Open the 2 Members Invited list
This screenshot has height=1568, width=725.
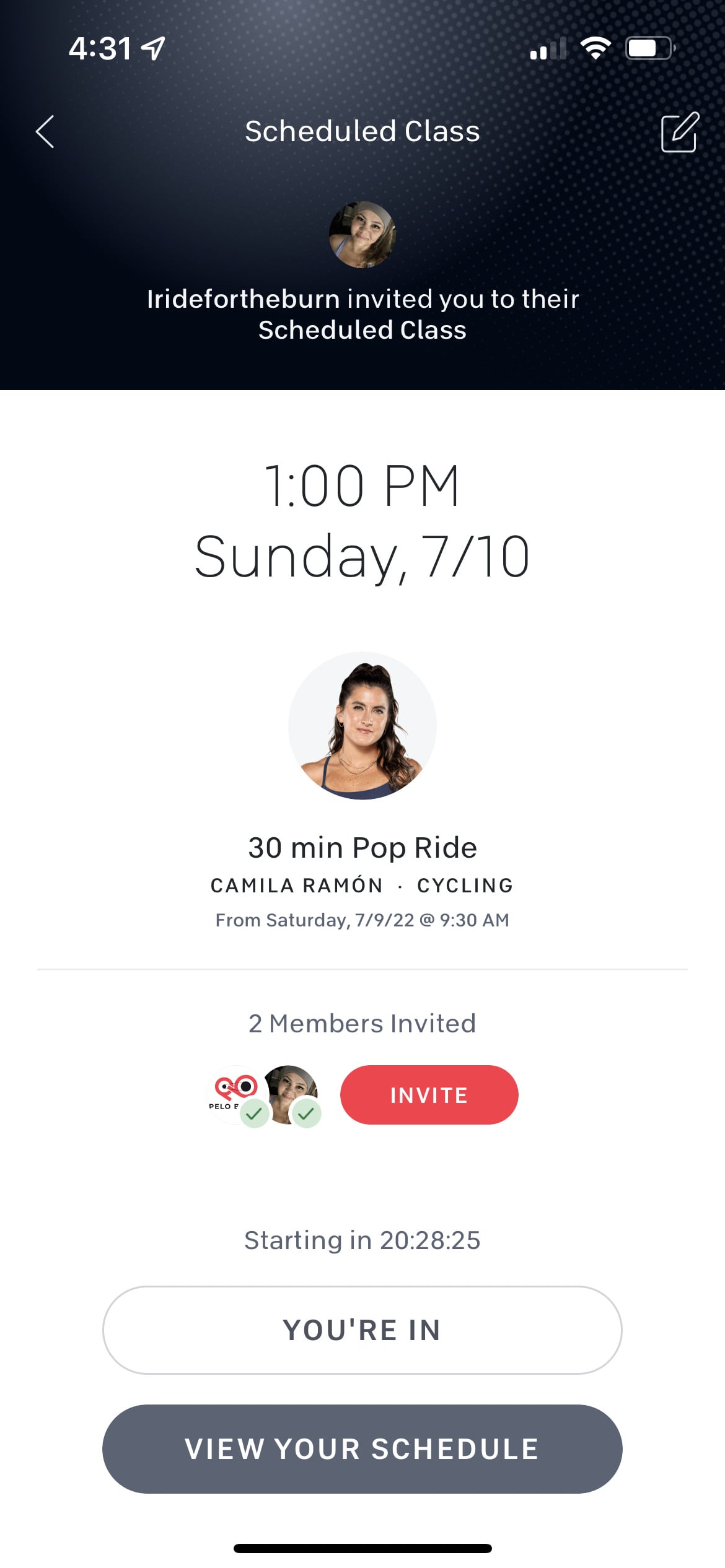[x=362, y=1023]
